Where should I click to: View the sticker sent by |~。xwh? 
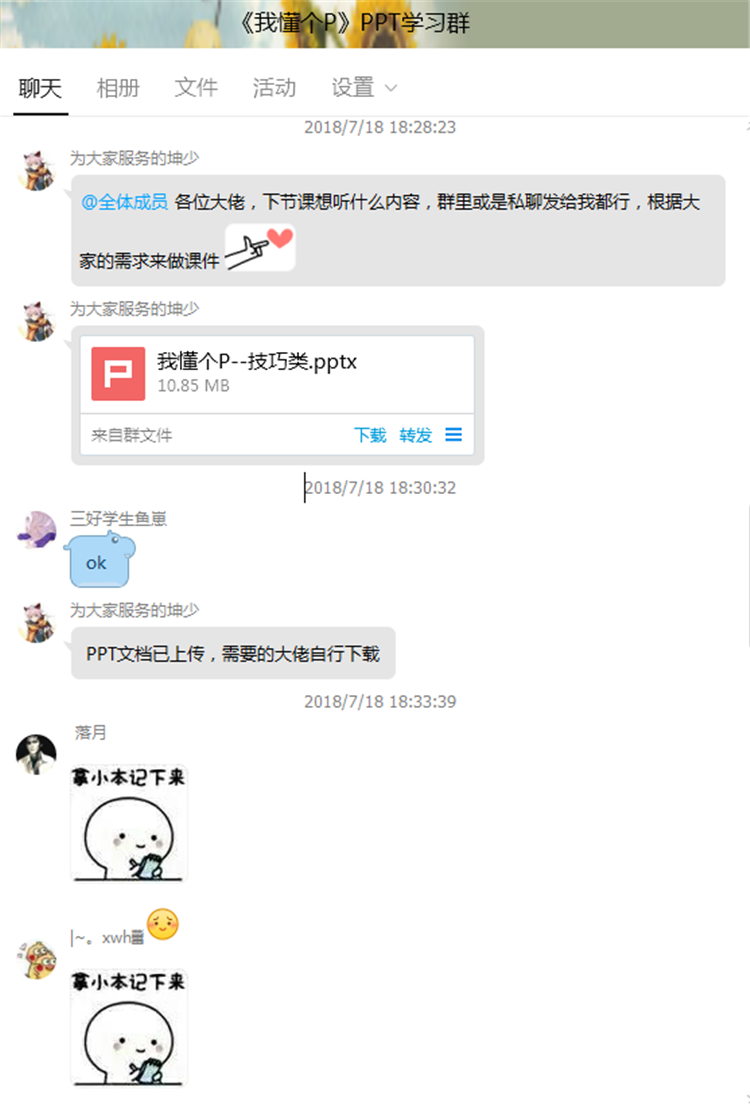(x=129, y=1027)
